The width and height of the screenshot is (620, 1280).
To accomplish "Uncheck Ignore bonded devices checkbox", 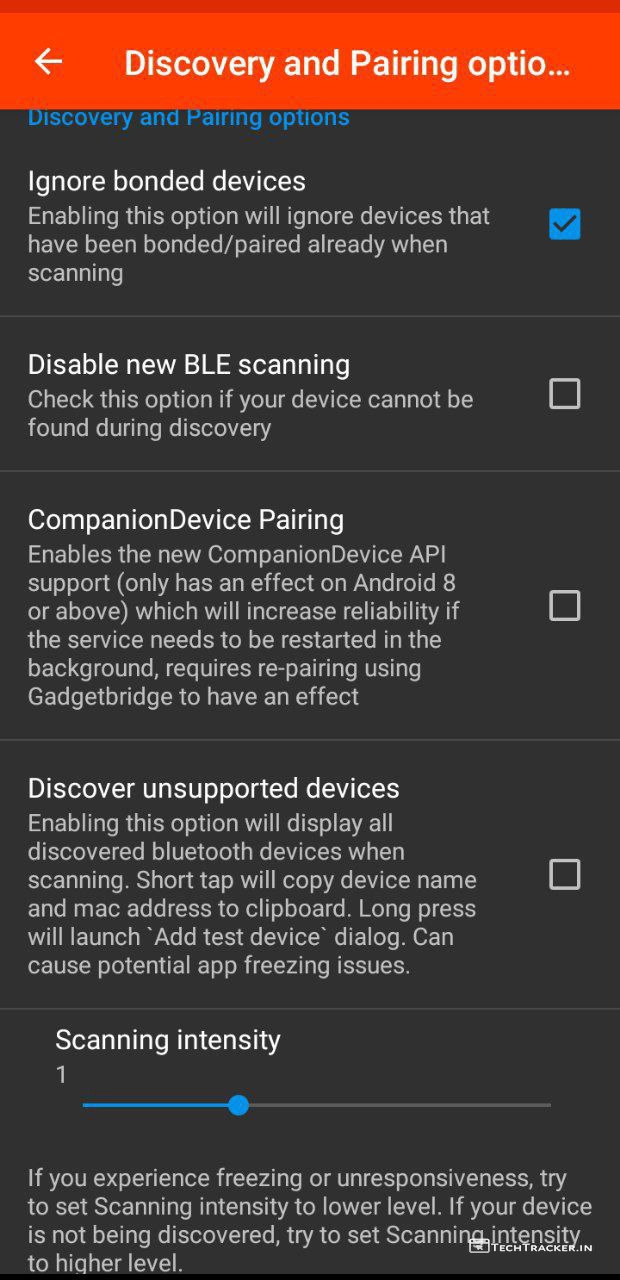I will tap(564, 224).
